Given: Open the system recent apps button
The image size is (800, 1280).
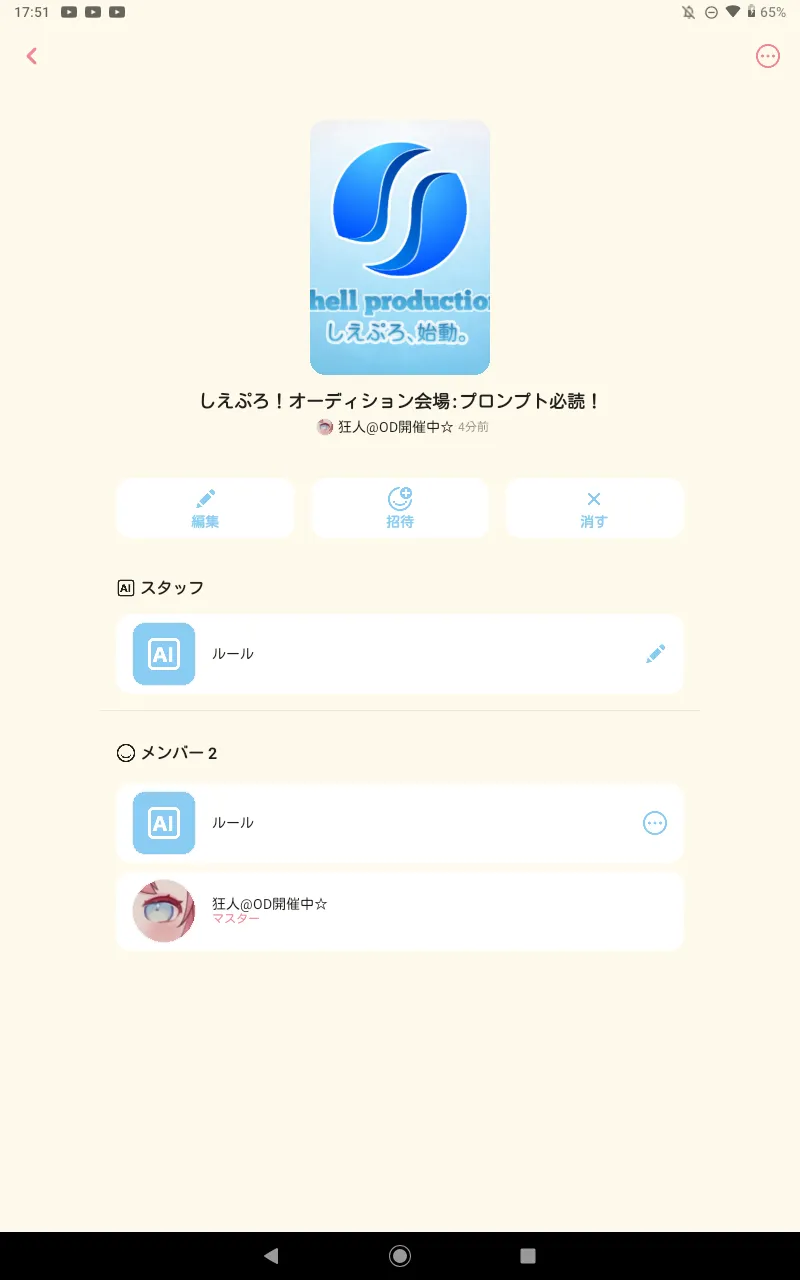Looking at the screenshot, I should [528, 1256].
